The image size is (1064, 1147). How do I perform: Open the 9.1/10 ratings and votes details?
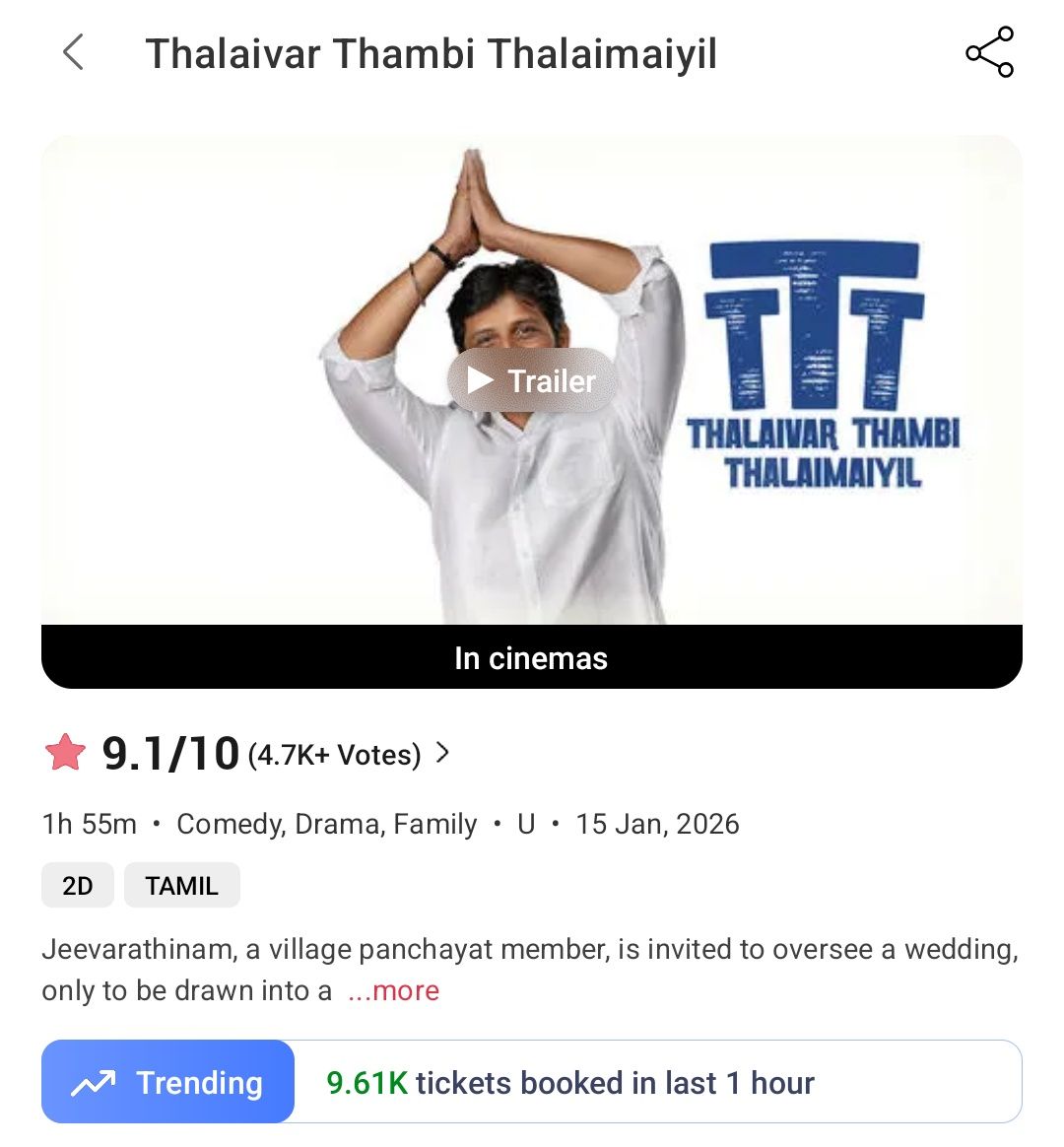(x=246, y=754)
